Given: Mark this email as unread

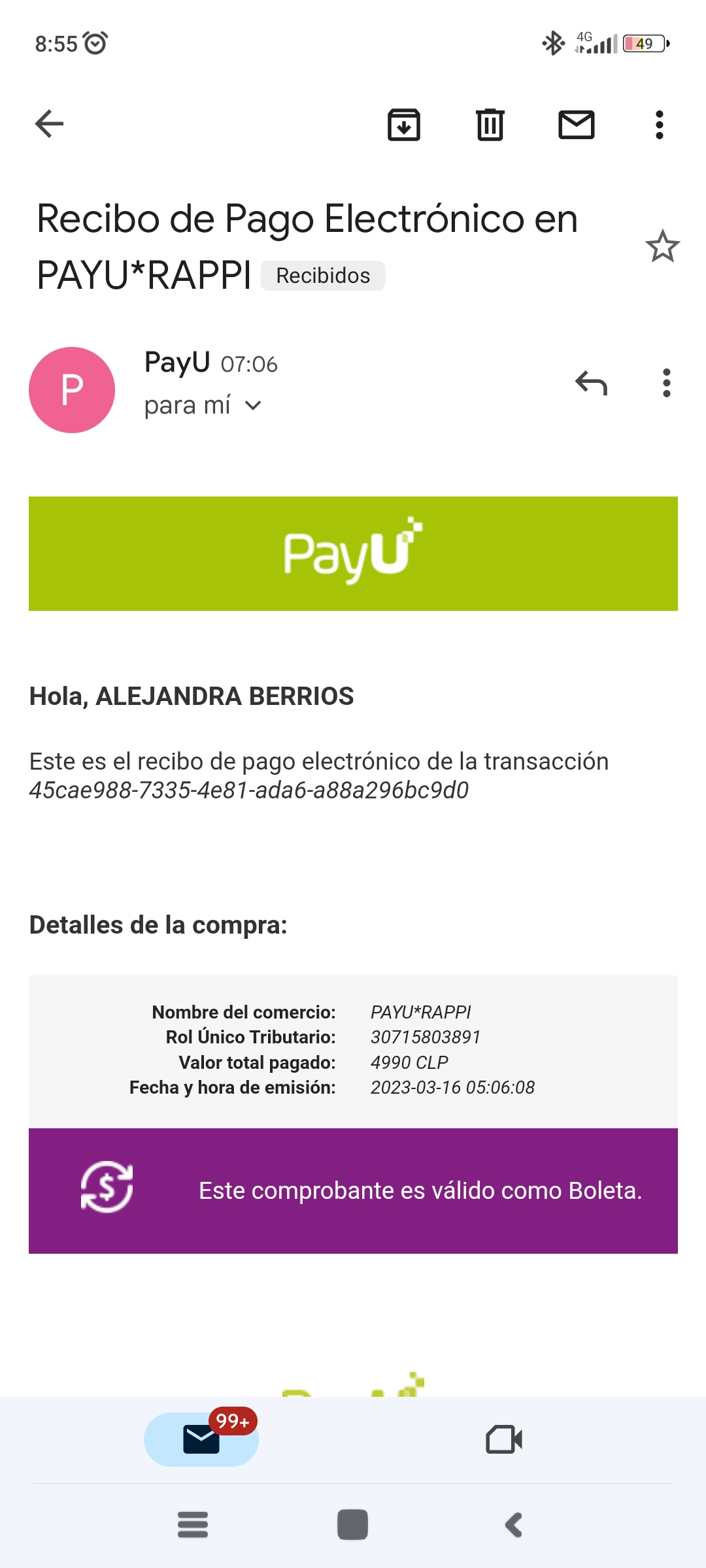Looking at the screenshot, I should point(577,124).
